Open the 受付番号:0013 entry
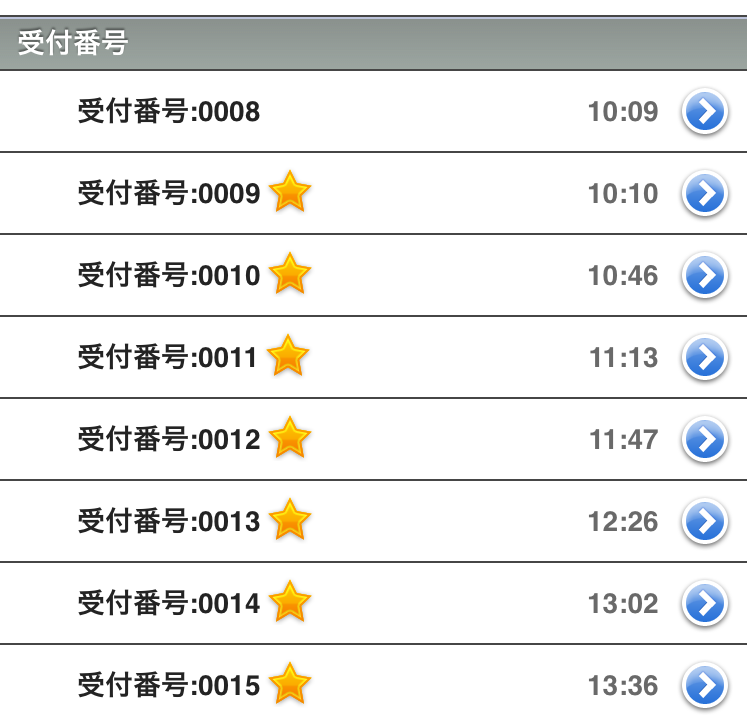Viewport: 747px width, 722px height. click(170, 522)
